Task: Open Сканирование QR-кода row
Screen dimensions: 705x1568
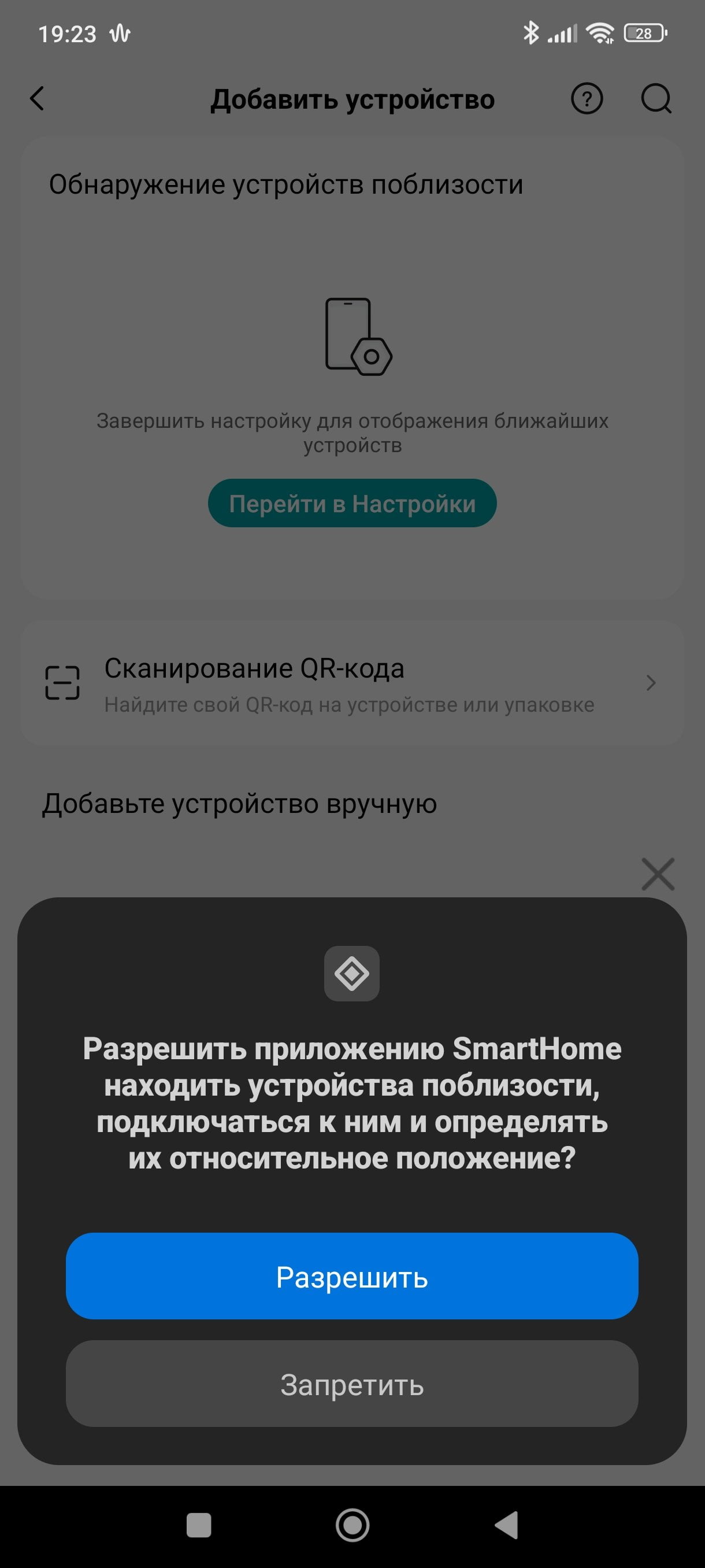Action: tap(352, 683)
